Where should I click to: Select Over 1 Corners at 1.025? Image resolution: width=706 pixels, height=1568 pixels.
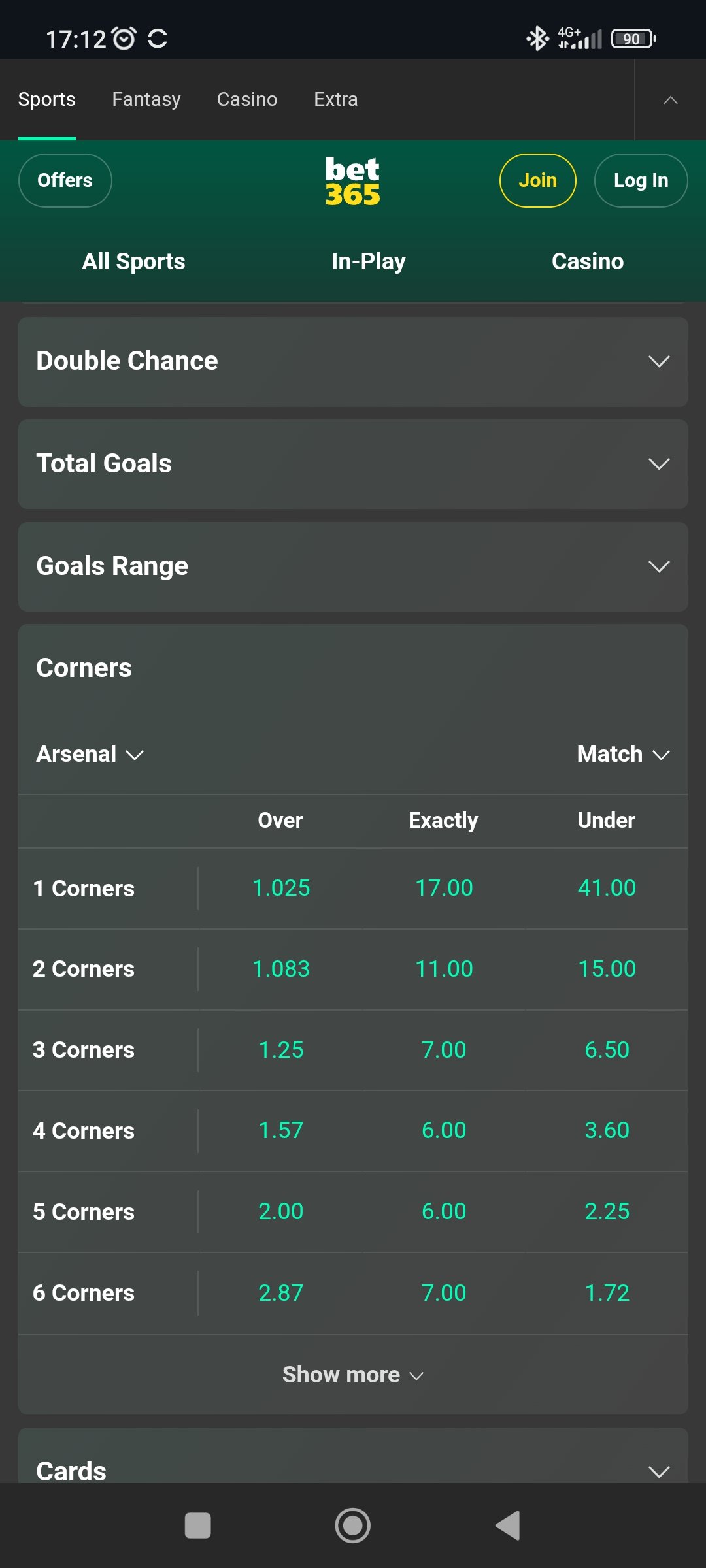click(x=281, y=888)
